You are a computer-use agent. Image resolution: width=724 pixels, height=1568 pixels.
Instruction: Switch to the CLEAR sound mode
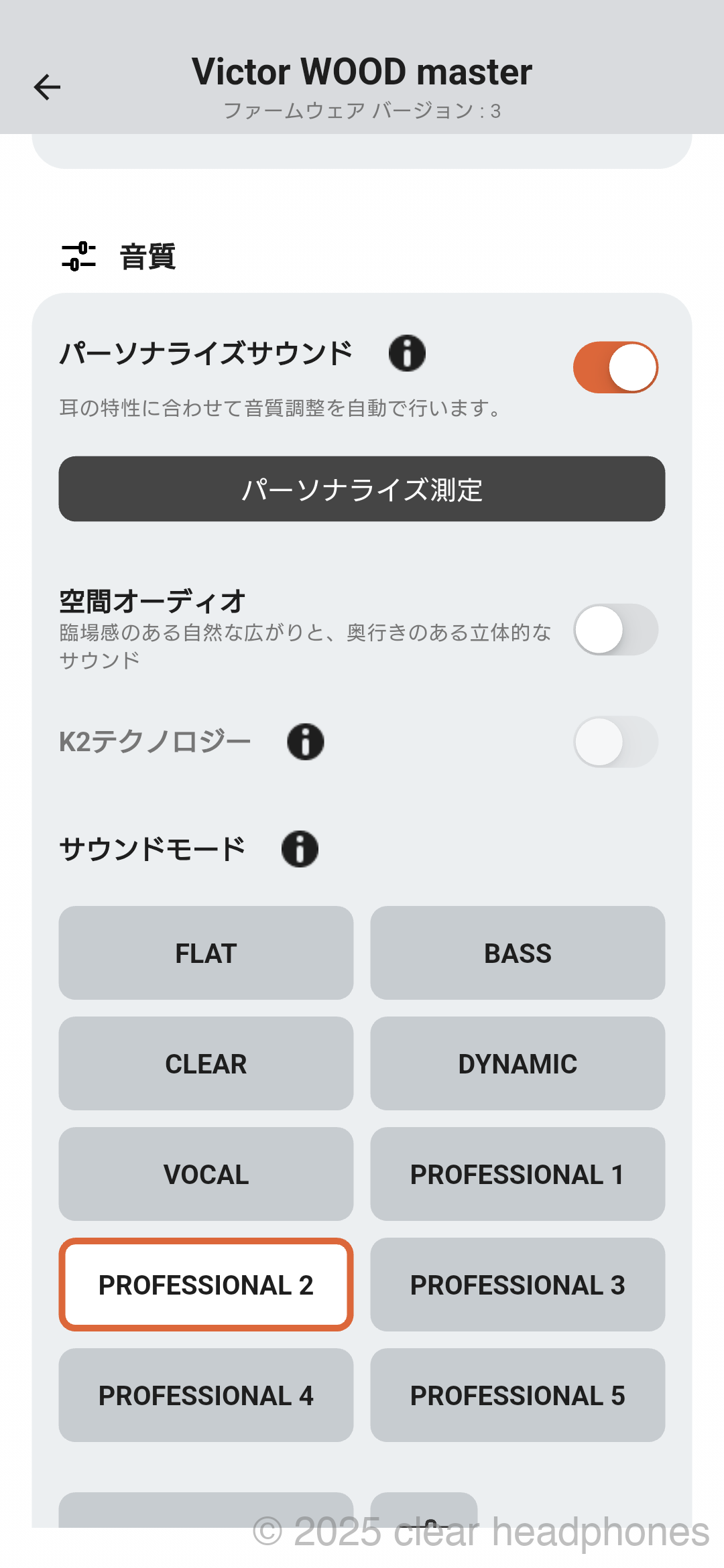pos(206,1063)
